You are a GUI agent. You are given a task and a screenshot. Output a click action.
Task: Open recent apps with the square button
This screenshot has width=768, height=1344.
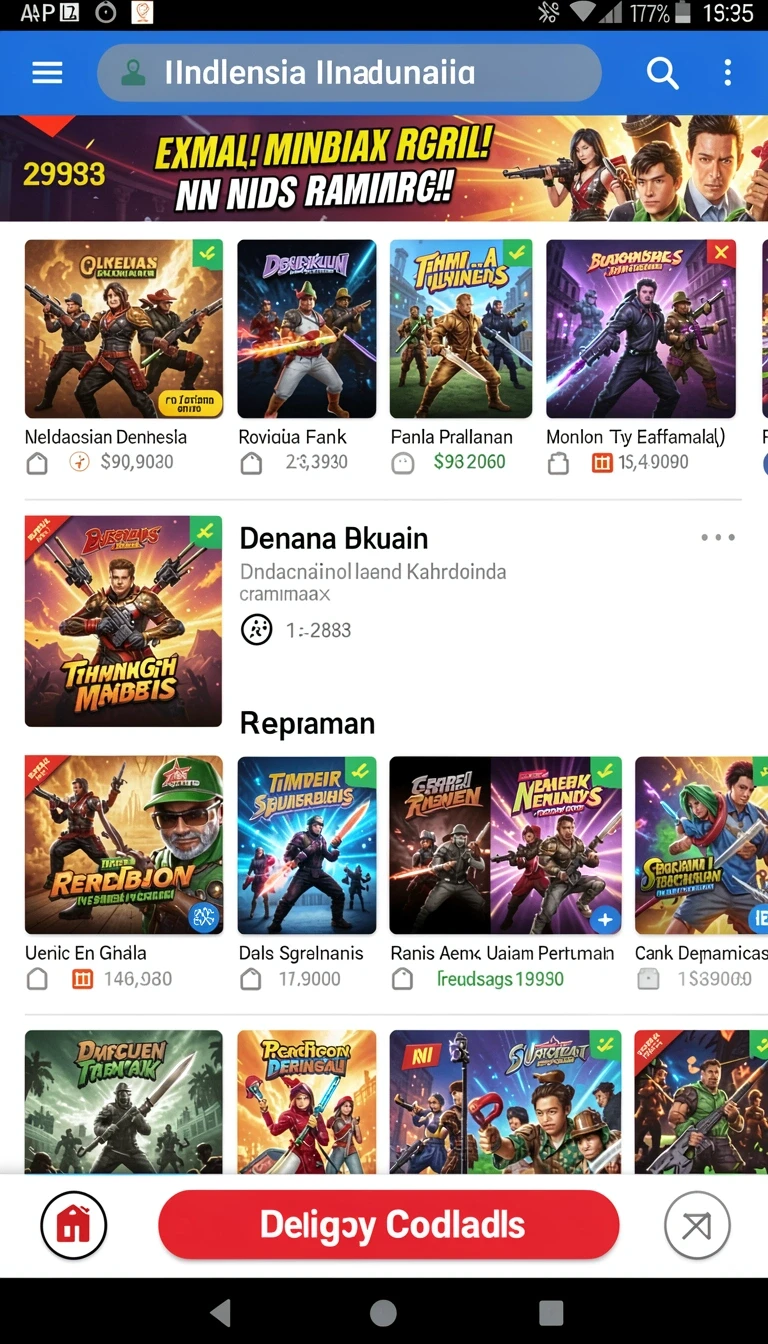click(551, 1312)
